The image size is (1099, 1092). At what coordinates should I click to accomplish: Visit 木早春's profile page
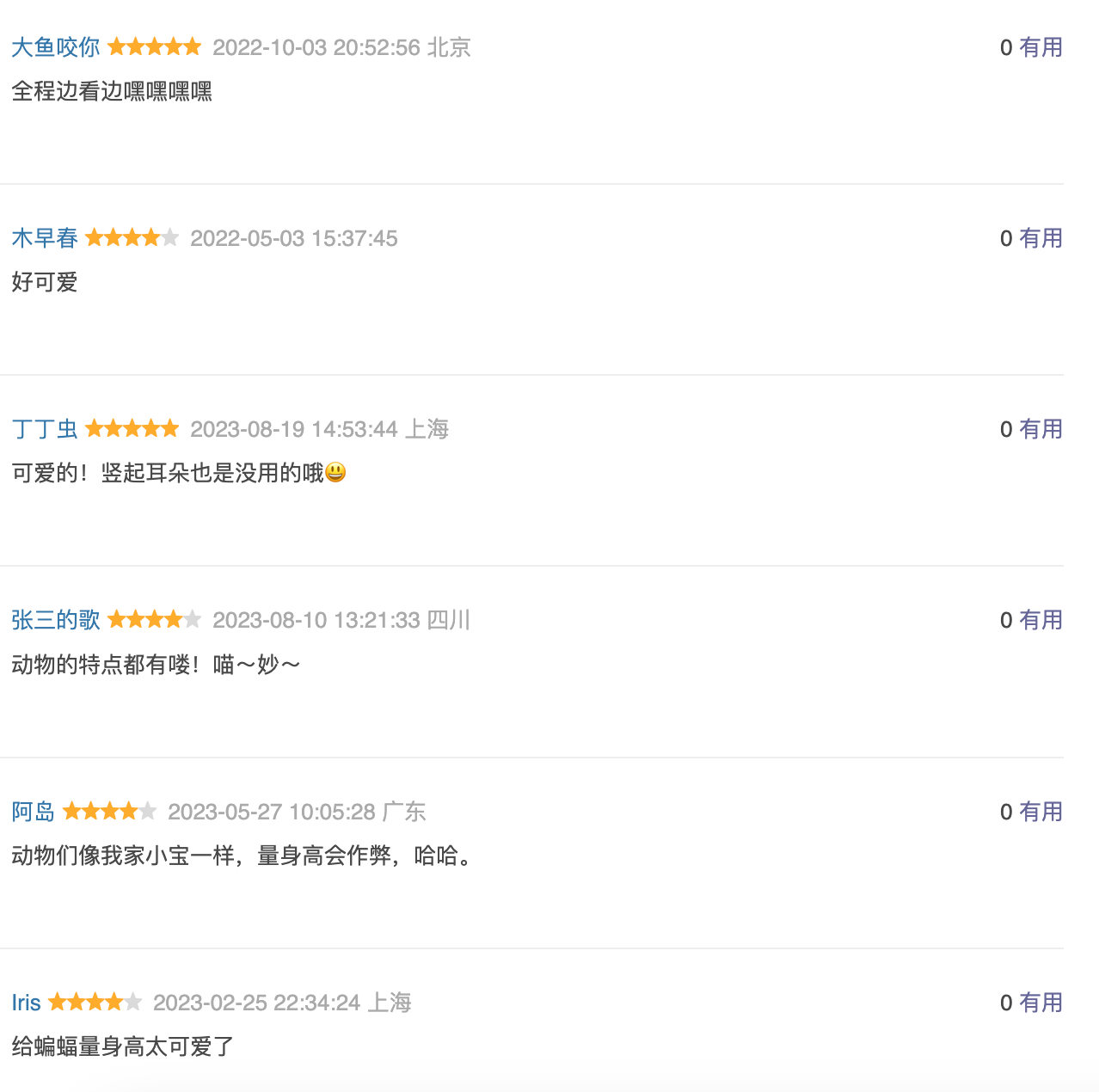click(x=45, y=238)
